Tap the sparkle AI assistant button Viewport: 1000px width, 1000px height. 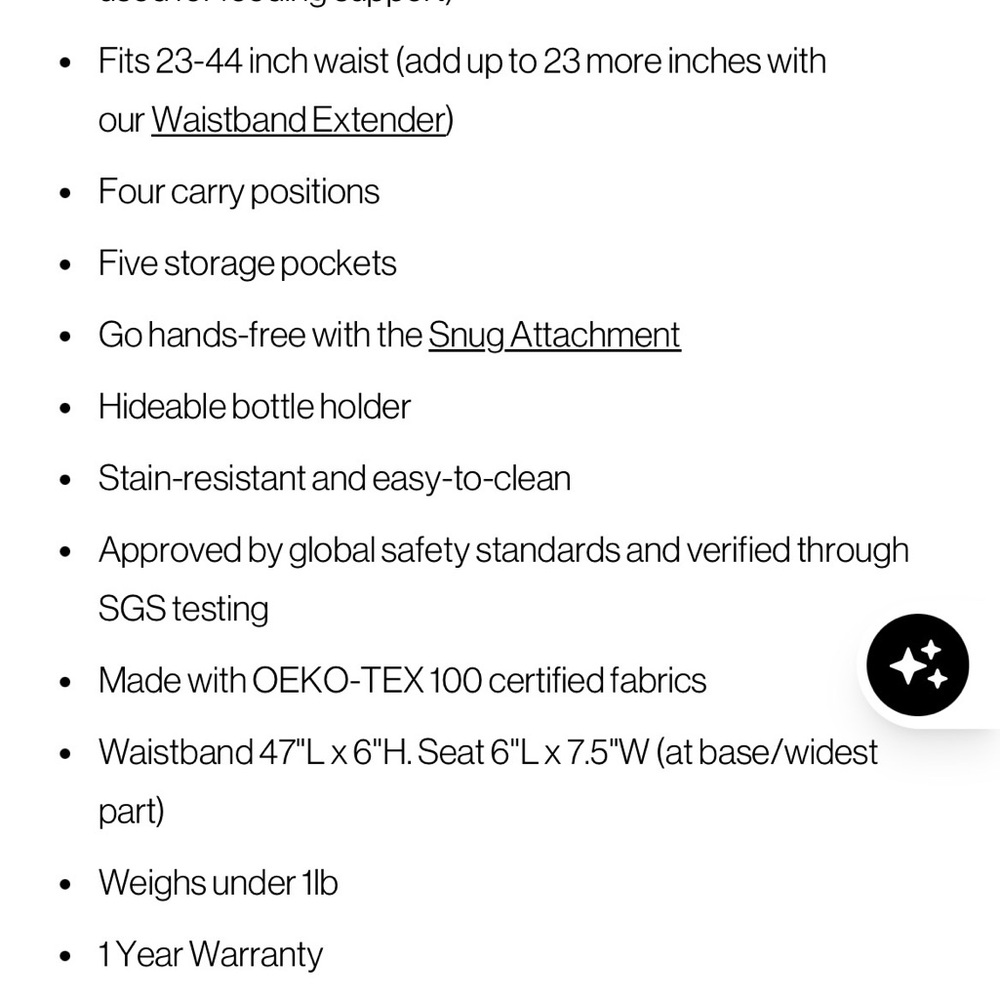point(918,666)
